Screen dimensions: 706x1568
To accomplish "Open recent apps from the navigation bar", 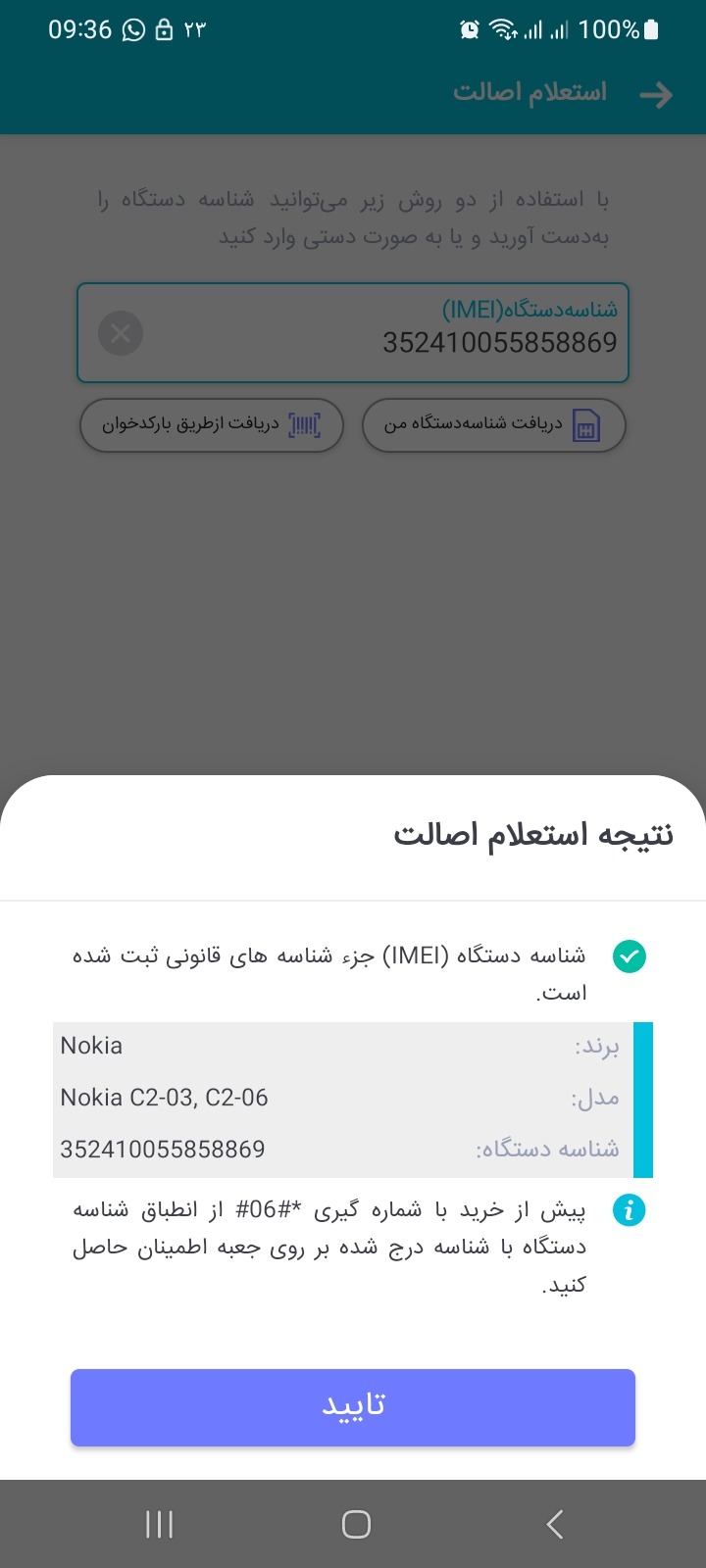I will coord(159,1524).
